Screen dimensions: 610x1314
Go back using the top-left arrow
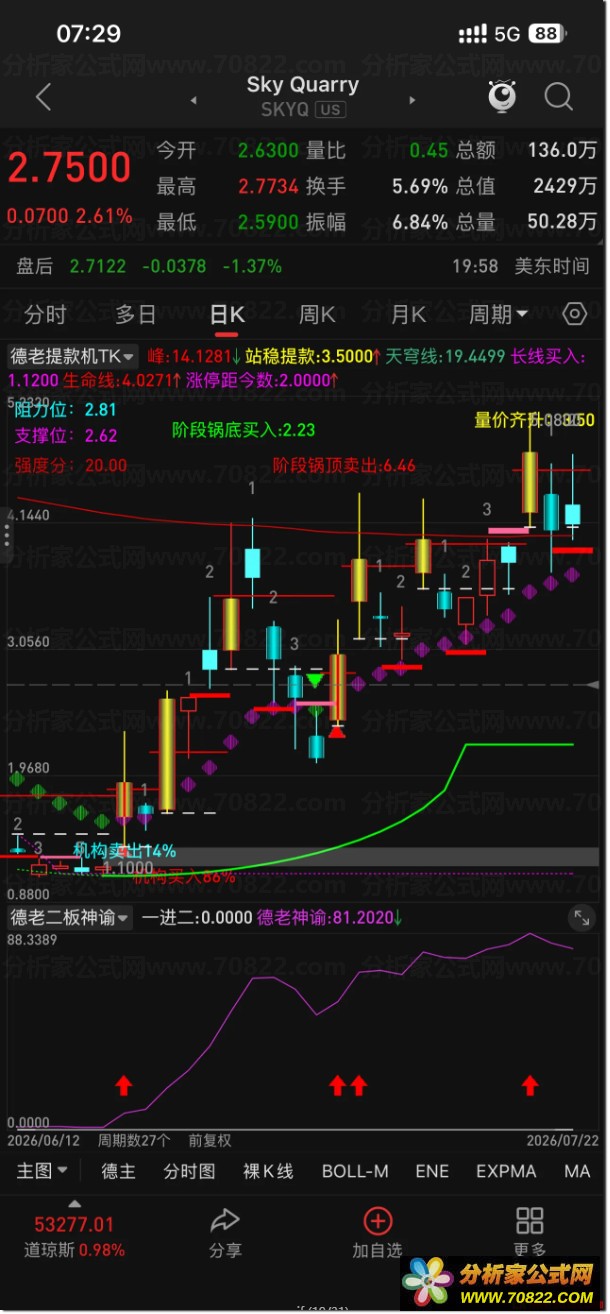43,97
